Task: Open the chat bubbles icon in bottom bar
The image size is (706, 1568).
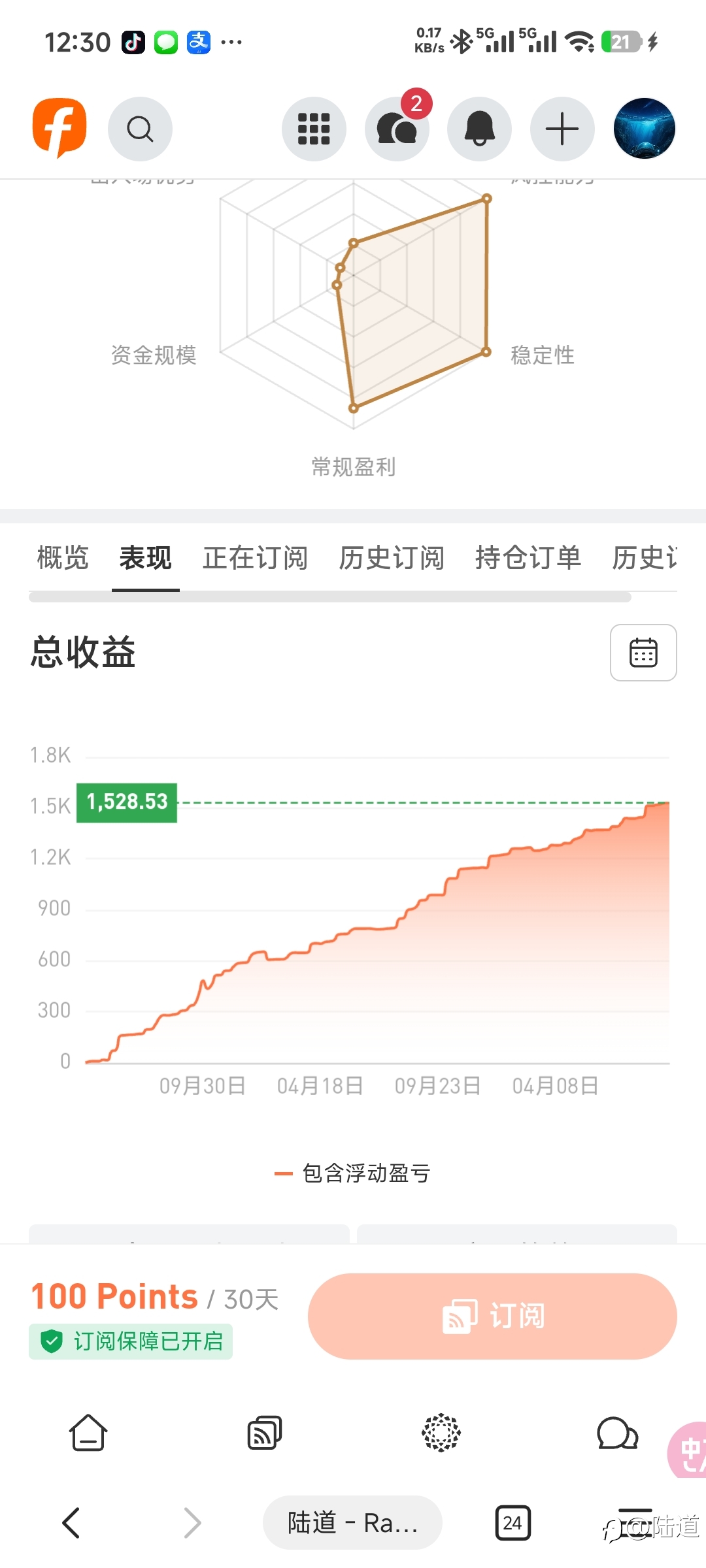Action: (617, 1433)
